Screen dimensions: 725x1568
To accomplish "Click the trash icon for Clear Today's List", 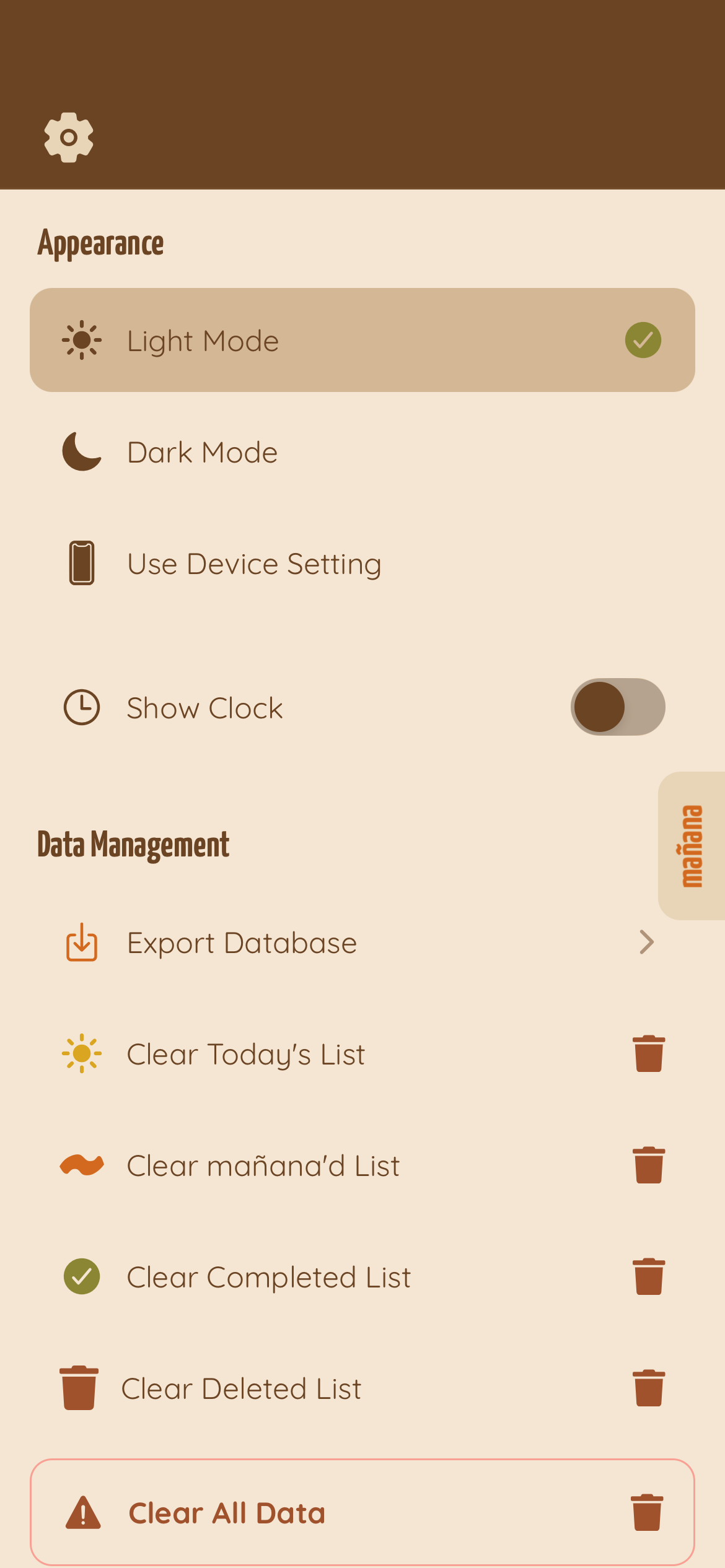I will pos(648,1055).
